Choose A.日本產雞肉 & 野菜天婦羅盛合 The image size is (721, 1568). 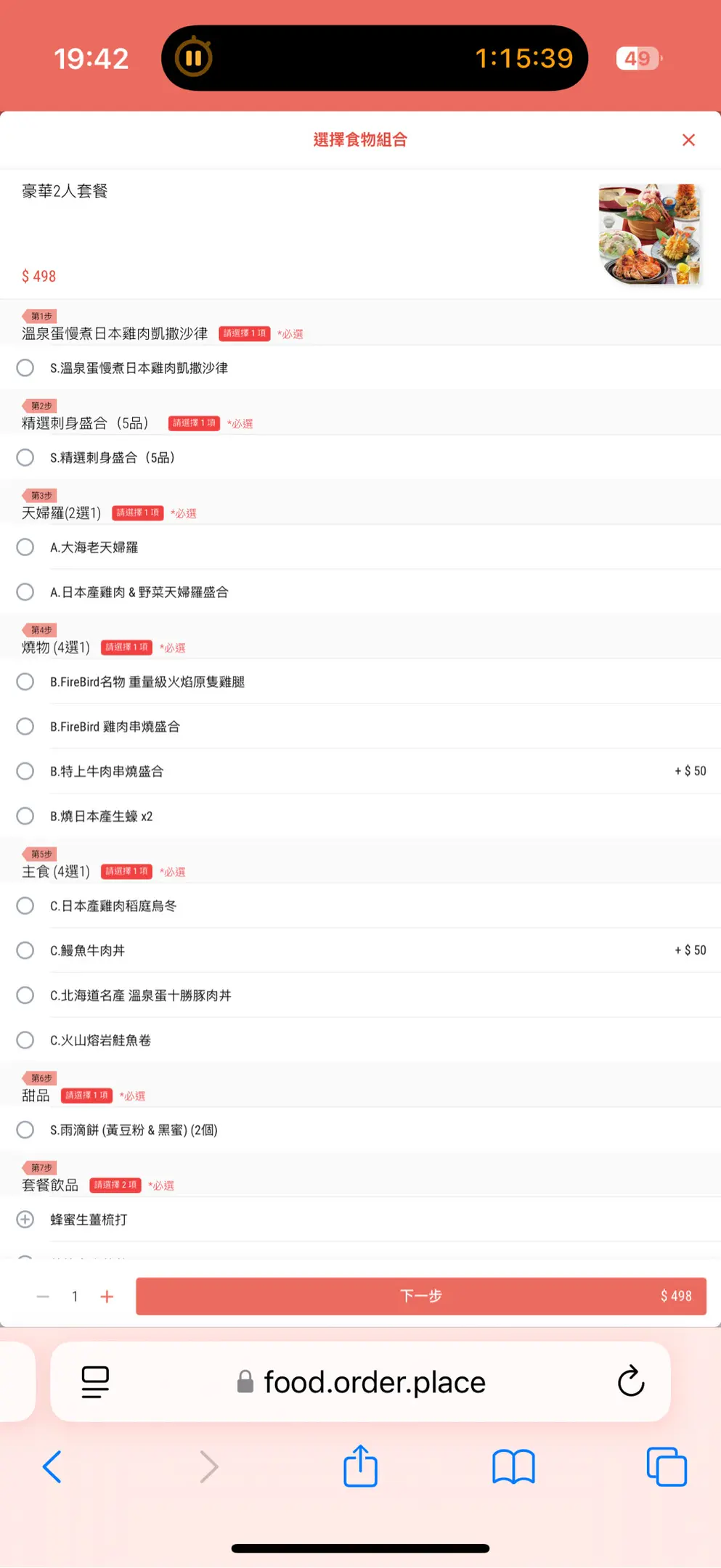click(360, 592)
